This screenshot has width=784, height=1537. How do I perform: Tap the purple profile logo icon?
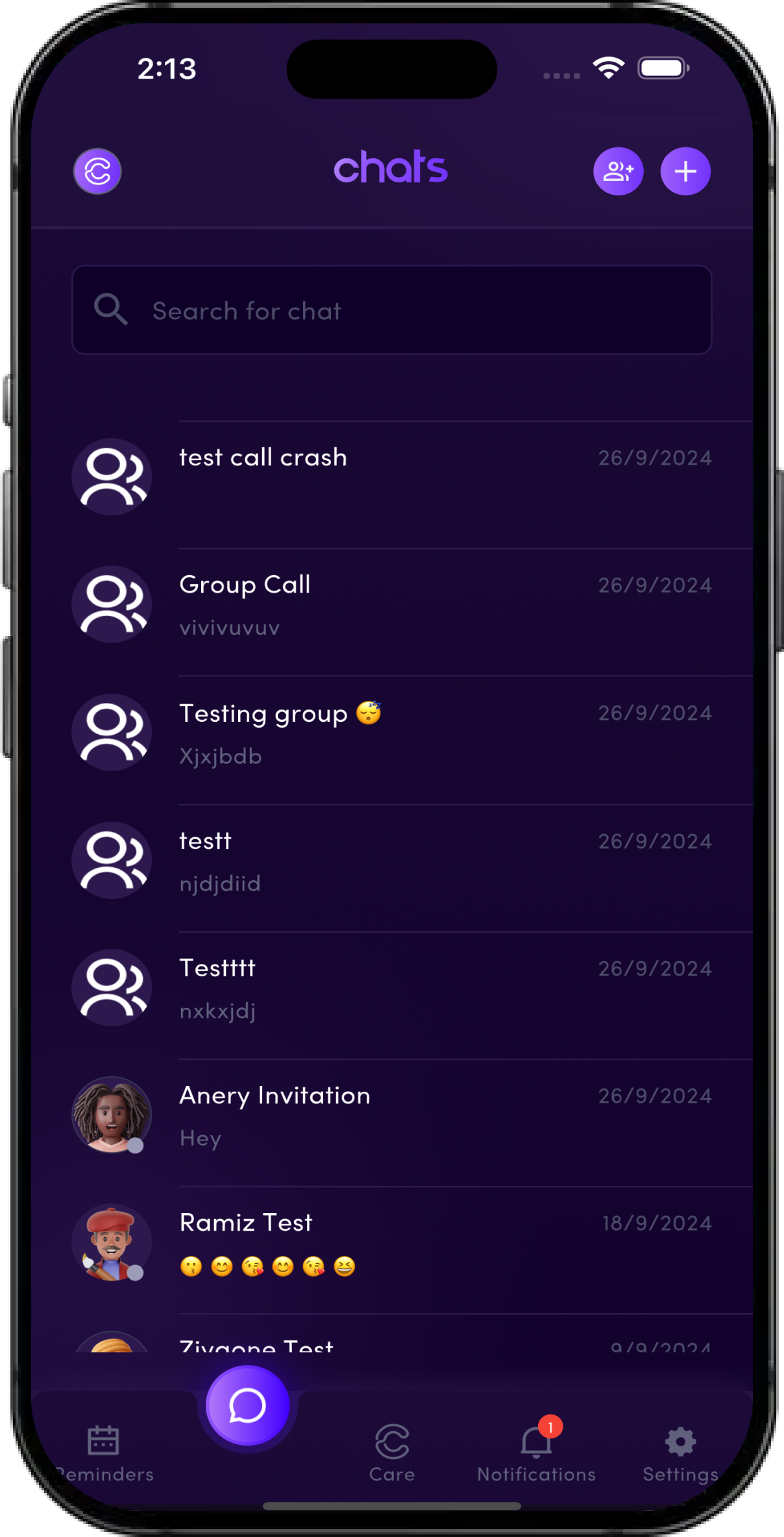(97, 171)
